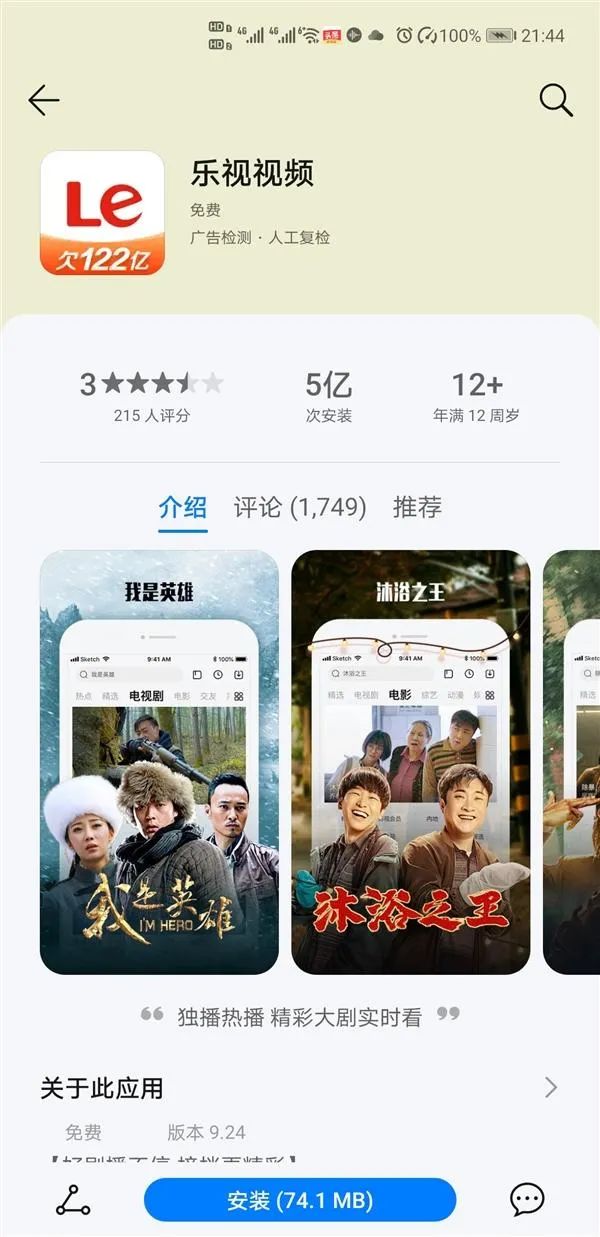Open search with the magnifier icon
Viewport: 600px width, 1237px height.
click(555, 100)
